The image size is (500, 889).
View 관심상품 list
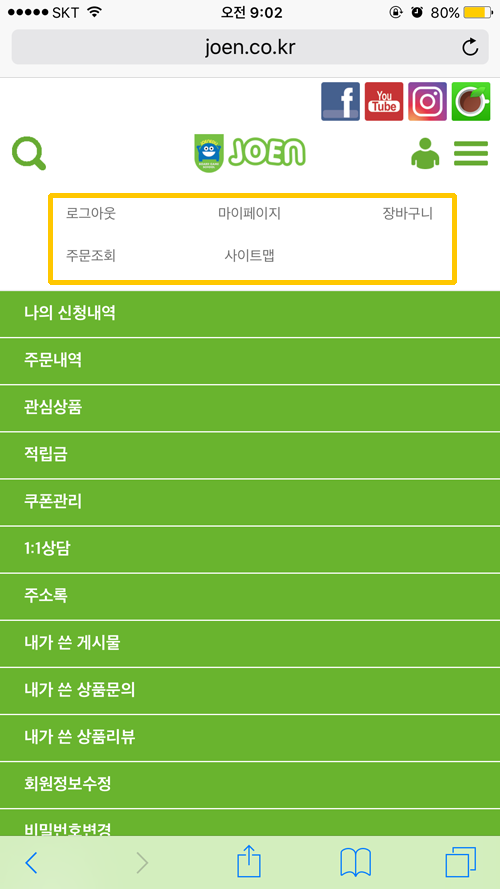tap(250, 408)
